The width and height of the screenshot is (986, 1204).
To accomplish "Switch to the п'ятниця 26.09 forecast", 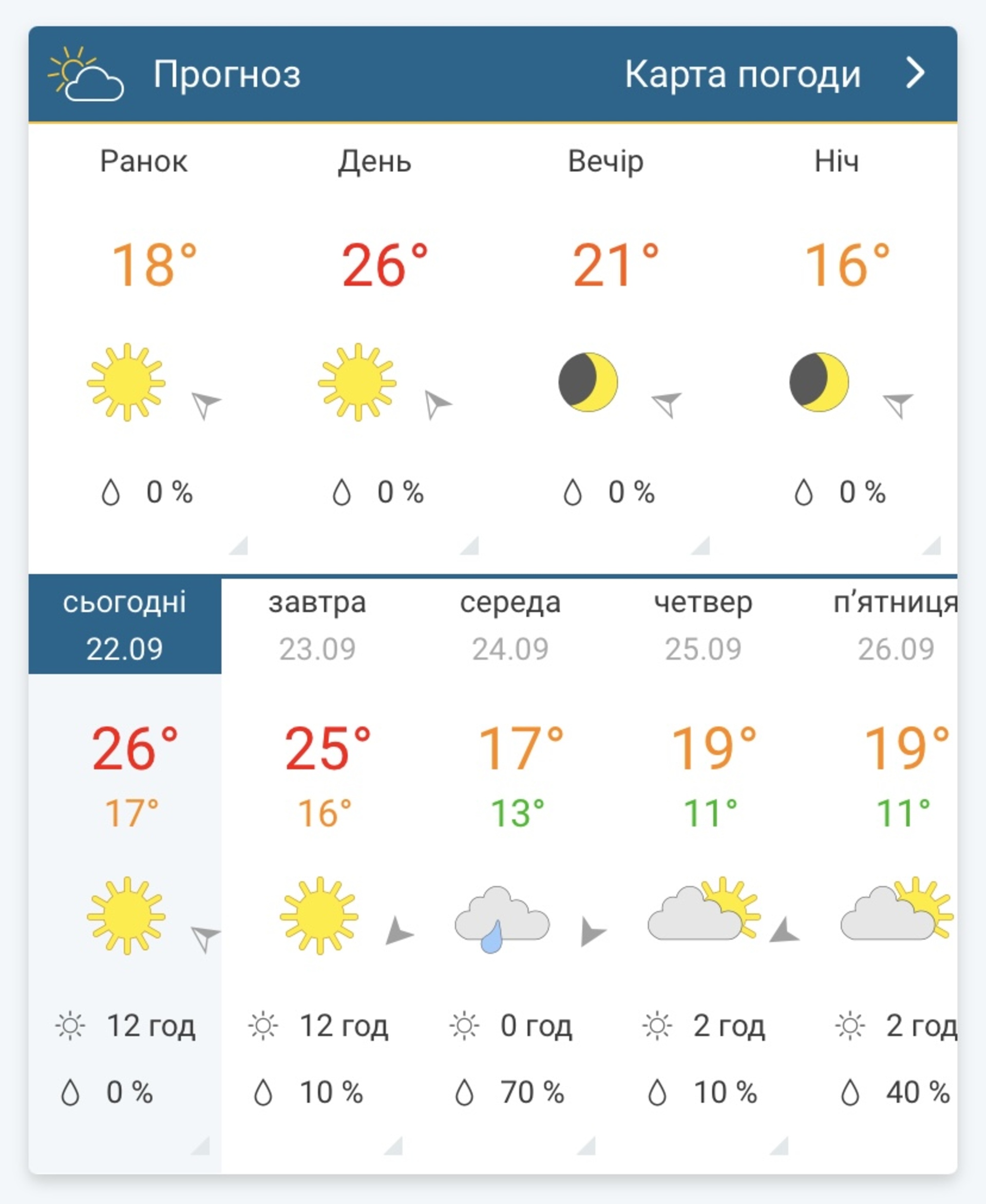I will point(895,625).
